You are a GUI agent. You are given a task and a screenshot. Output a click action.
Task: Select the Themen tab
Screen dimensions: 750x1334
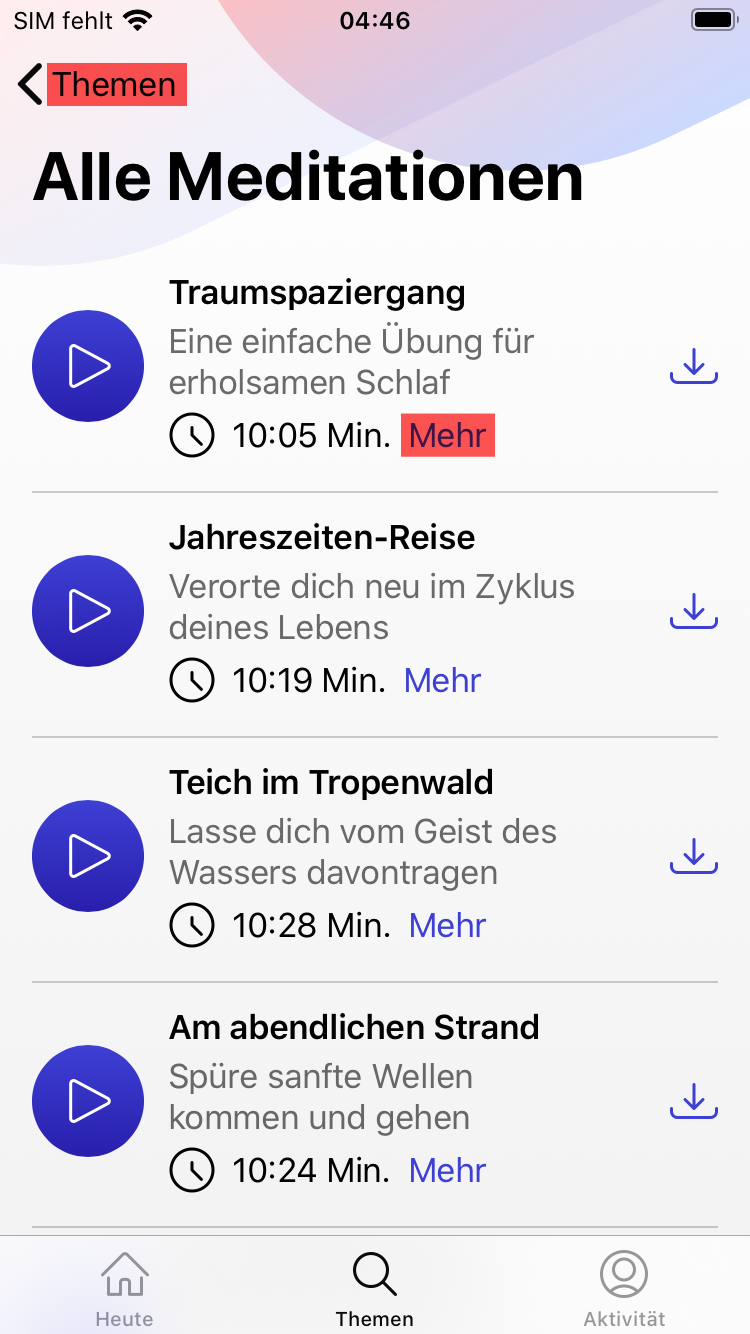375,1288
